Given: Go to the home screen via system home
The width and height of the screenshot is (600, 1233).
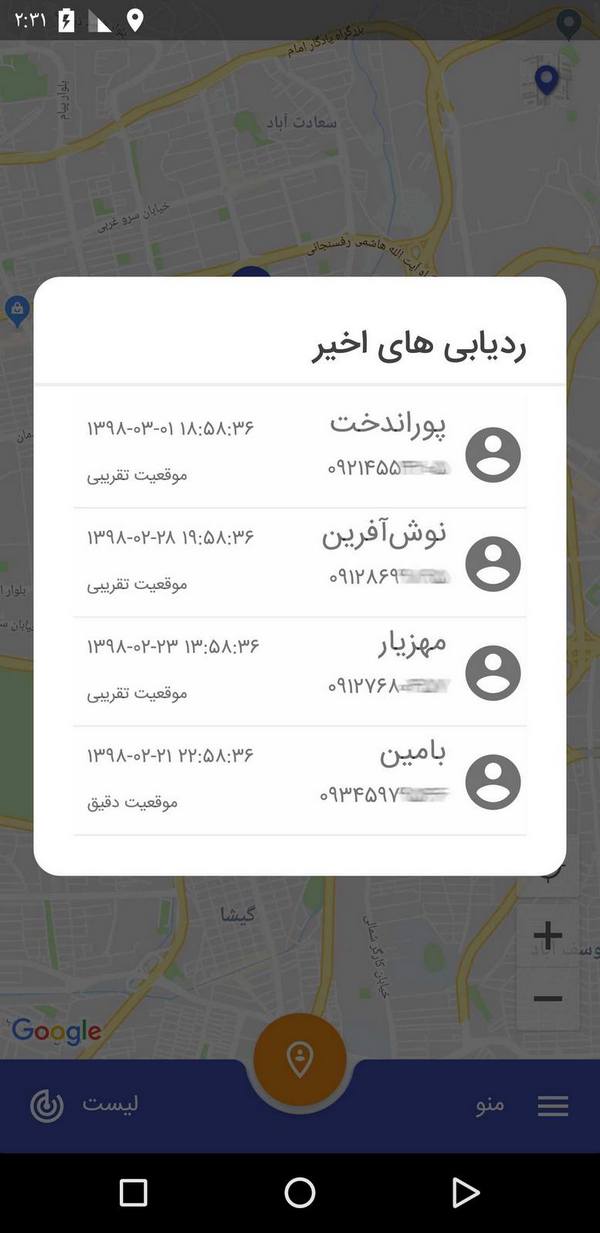Looking at the screenshot, I should (x=300, y=1192).
